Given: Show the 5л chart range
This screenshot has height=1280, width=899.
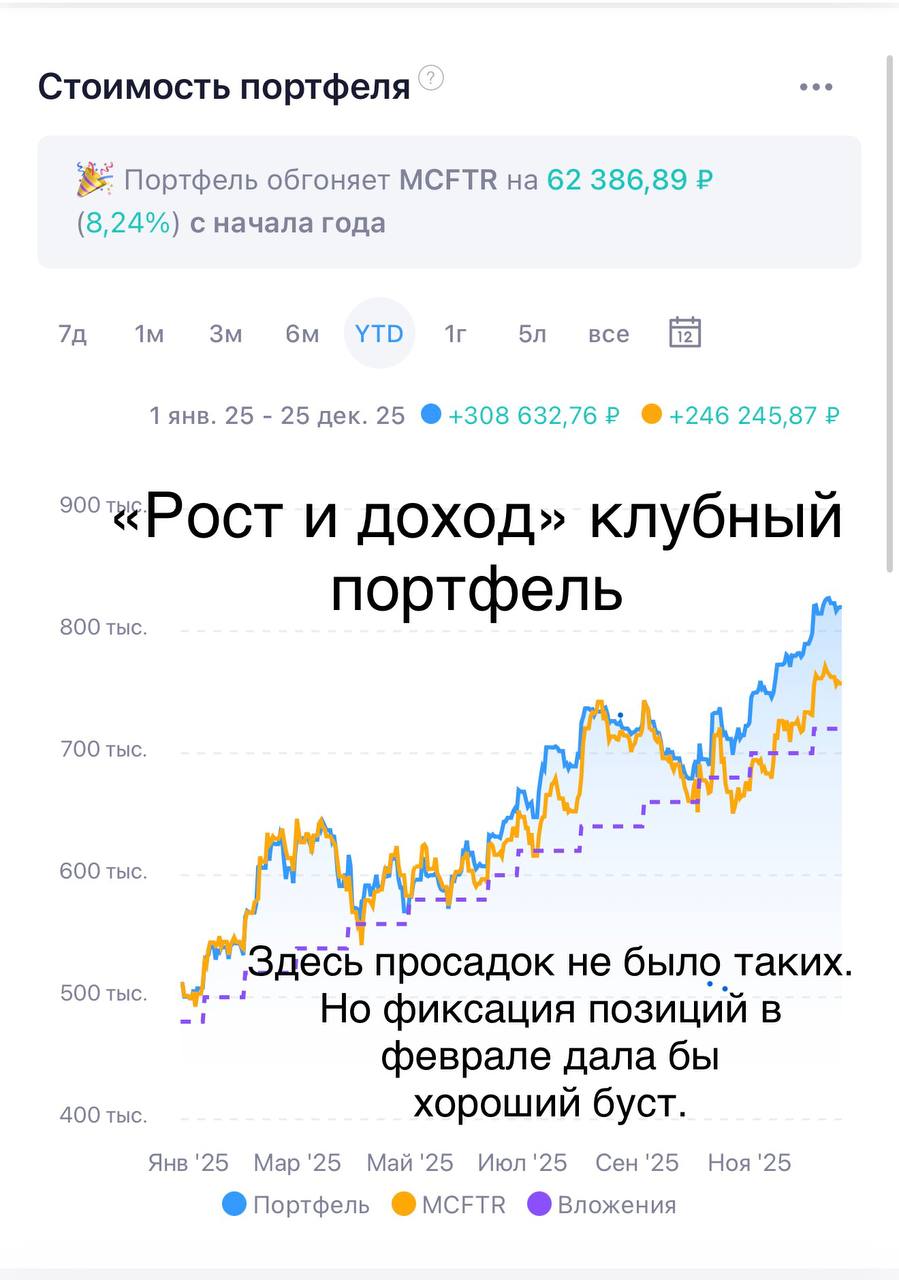Looking at the screenshot, I should pos(532,334).
